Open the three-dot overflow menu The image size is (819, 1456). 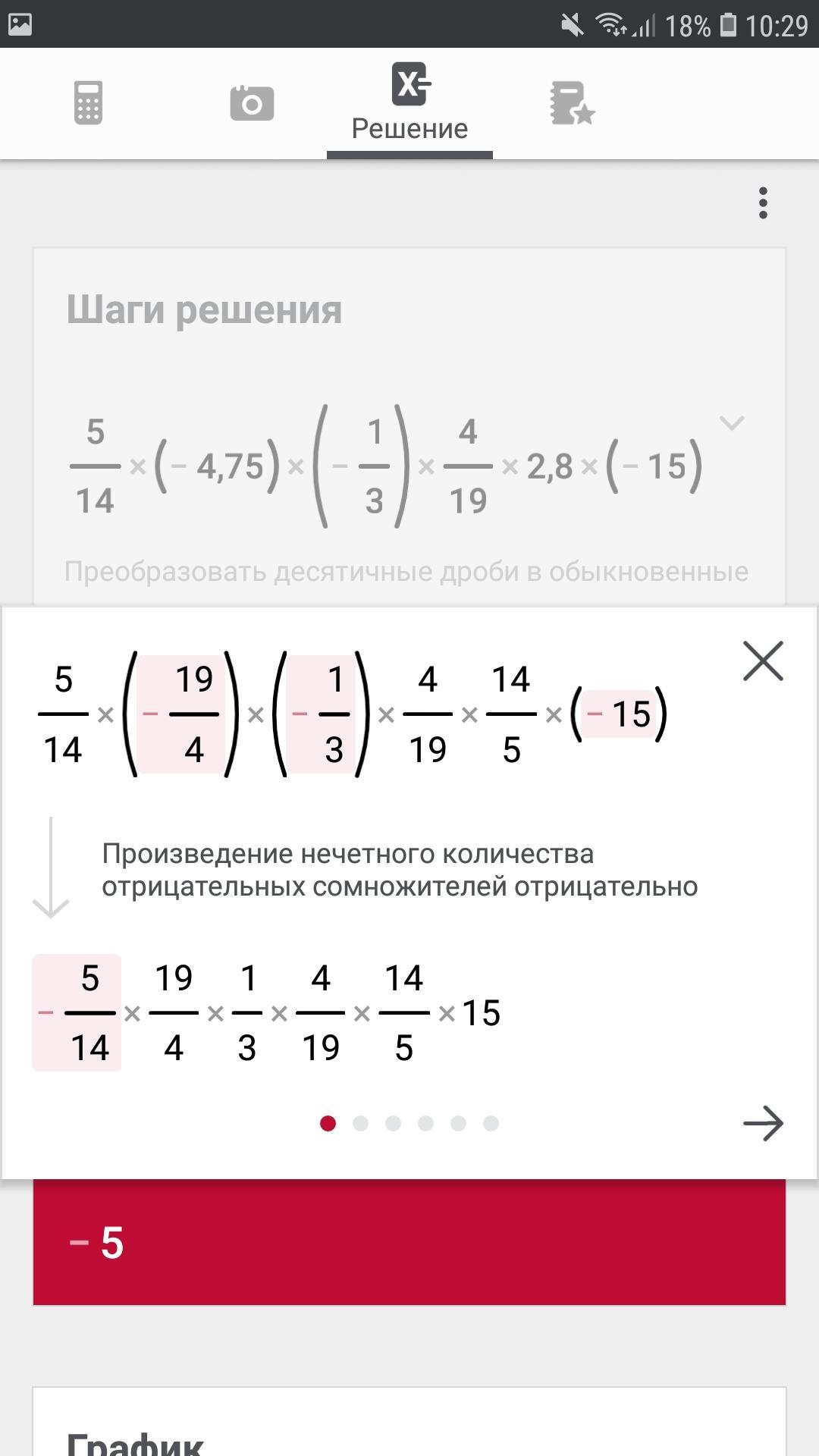(x=763, y=203)
